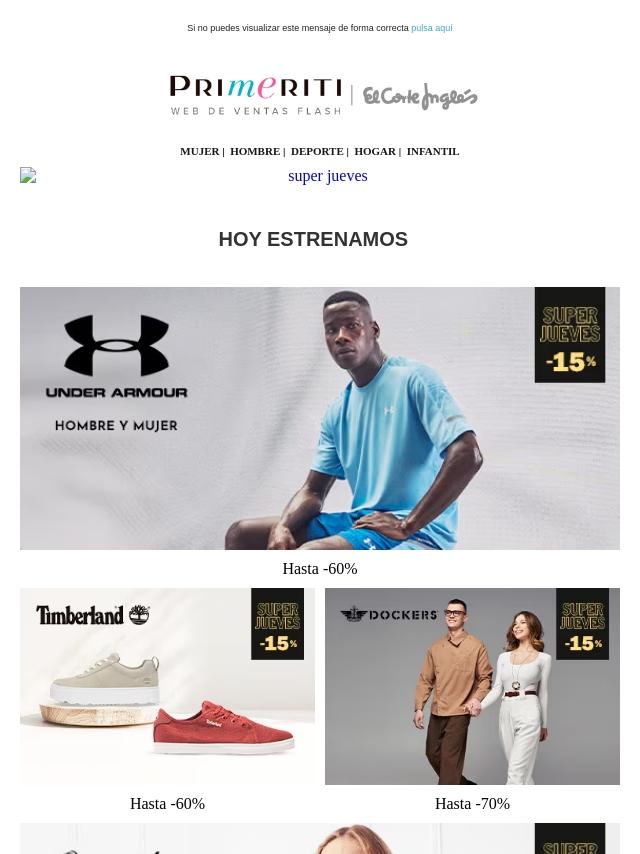Open the Dockers offer tile
The image size is (640, 854).
472,686
